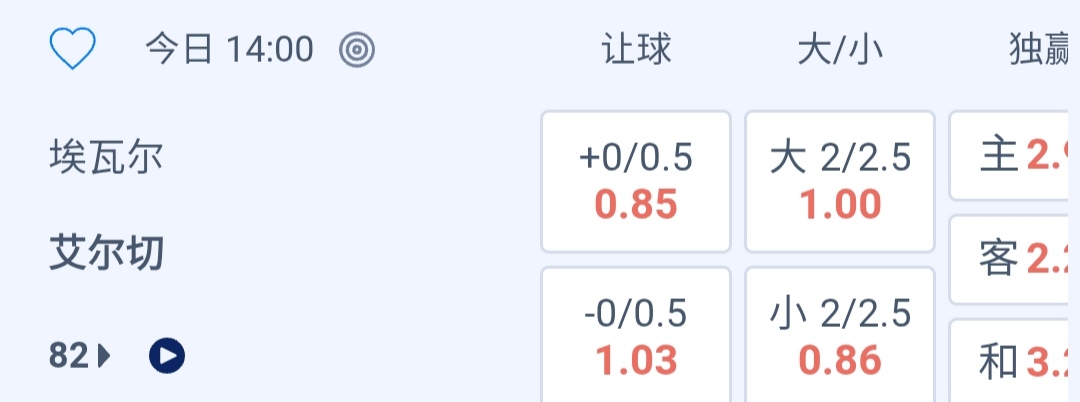Open live stream play icon
Image resolution: width=1080 pixels, height=402 pixels.
tap(167, 355)
